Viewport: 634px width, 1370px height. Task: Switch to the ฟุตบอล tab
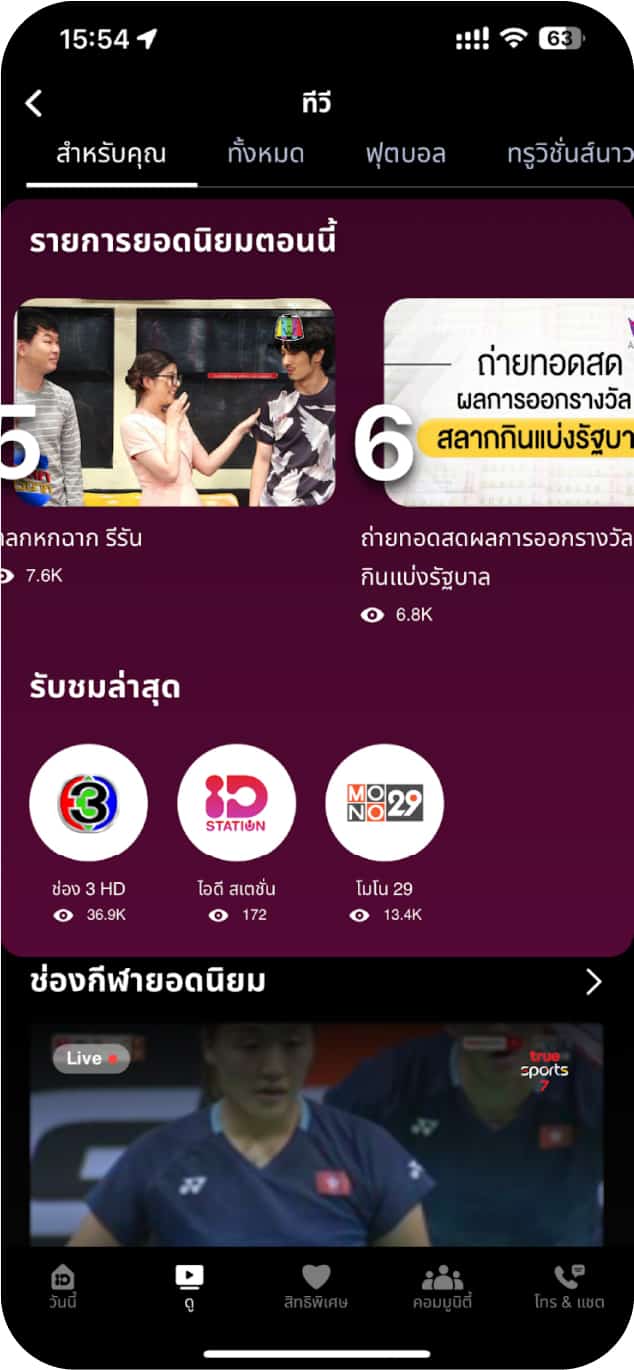(x=405, y=154)
